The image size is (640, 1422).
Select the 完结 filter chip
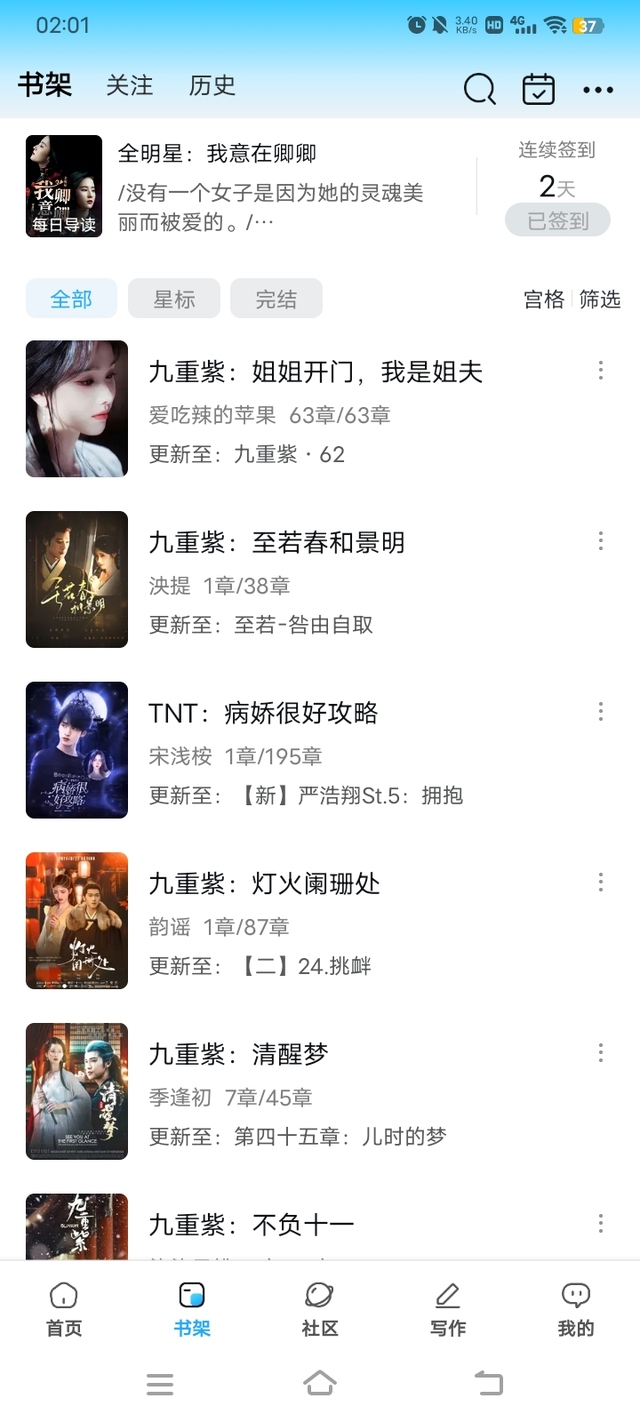pyautogui.click(x=276, y=299)
